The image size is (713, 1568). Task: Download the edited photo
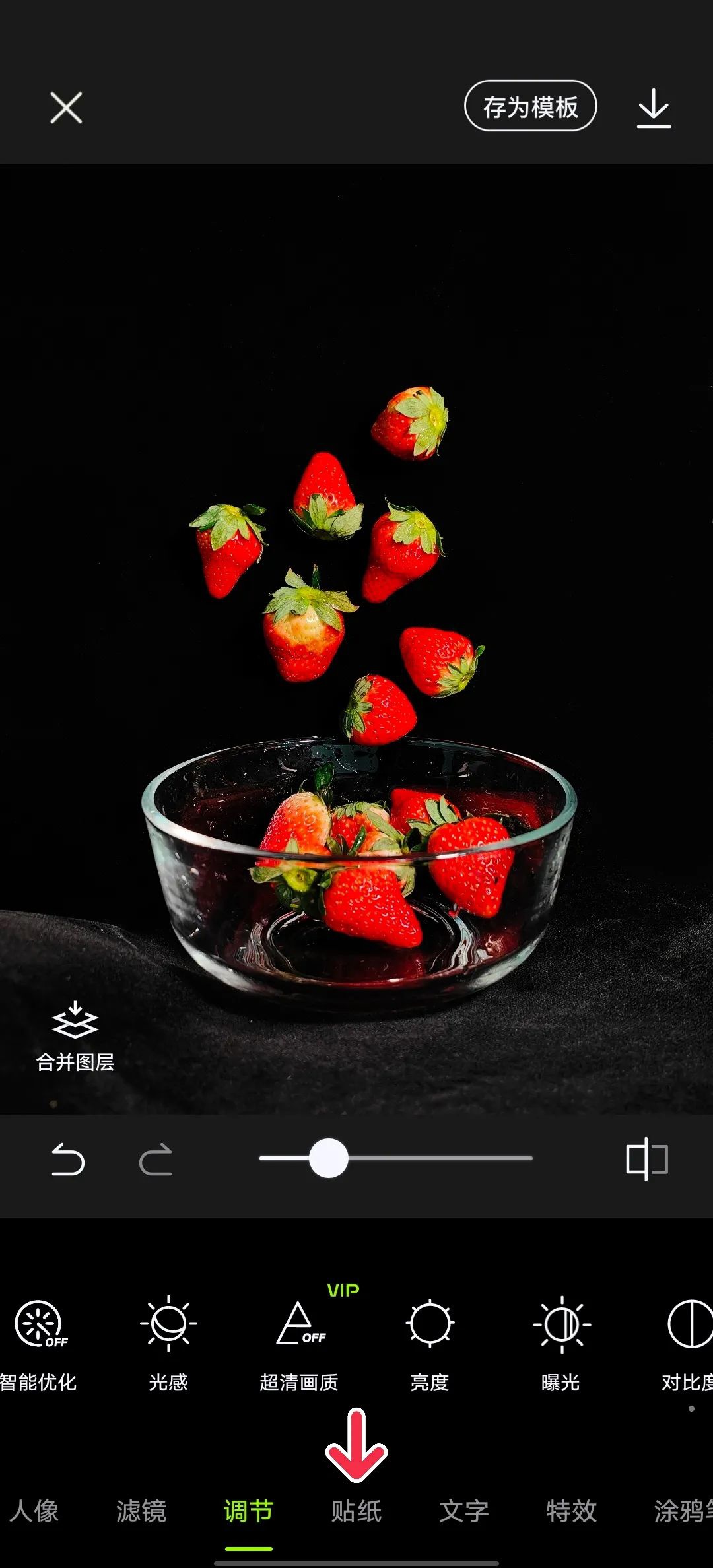click(654, 108)
